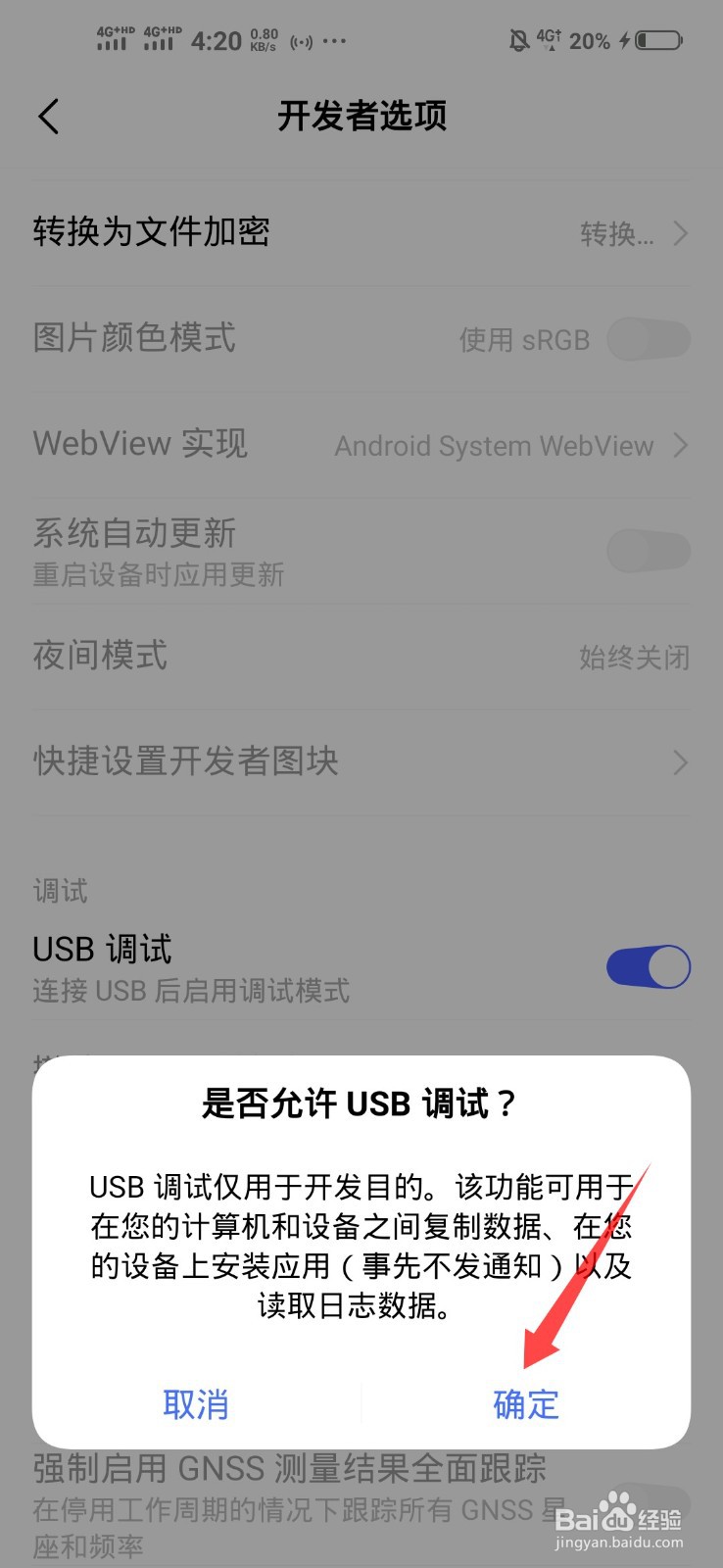This screenshot has height=1568, width=723.
Task: Tap the battery icon in the status bar
Action: click(658, 39)
